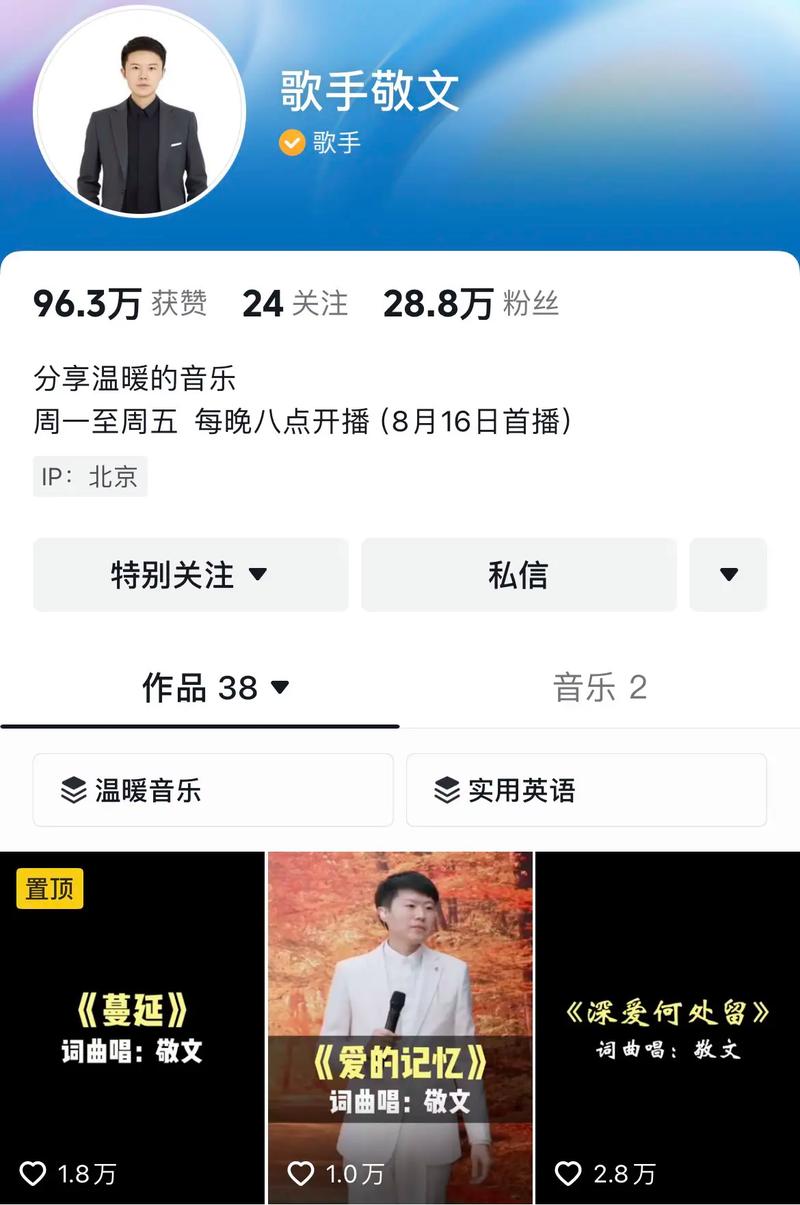Open the 获赞 likes count
Image resolution: width=800 pixels, height=1205 pixels.
120,303
